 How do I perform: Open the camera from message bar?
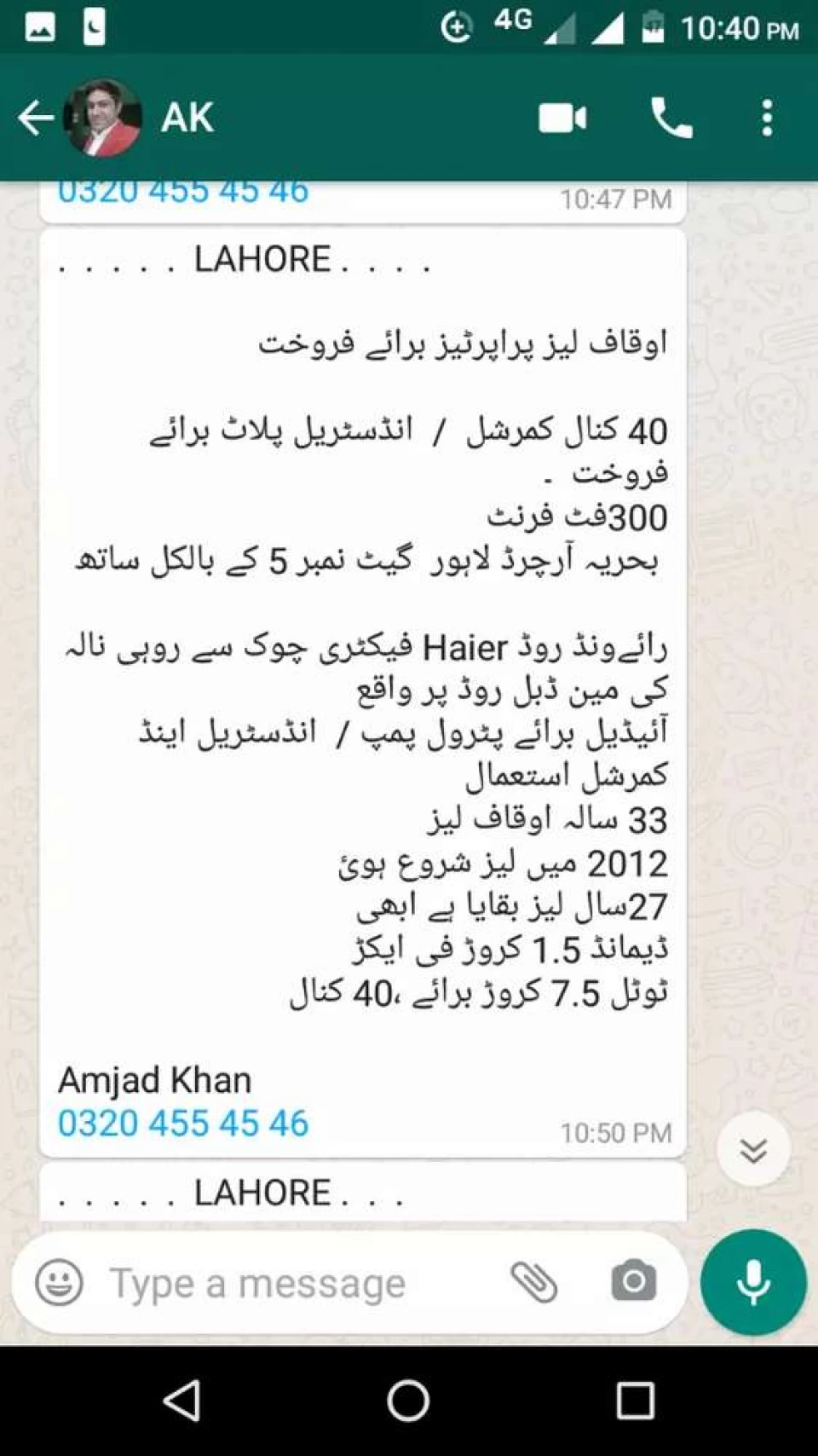(x=633, y=1281)
